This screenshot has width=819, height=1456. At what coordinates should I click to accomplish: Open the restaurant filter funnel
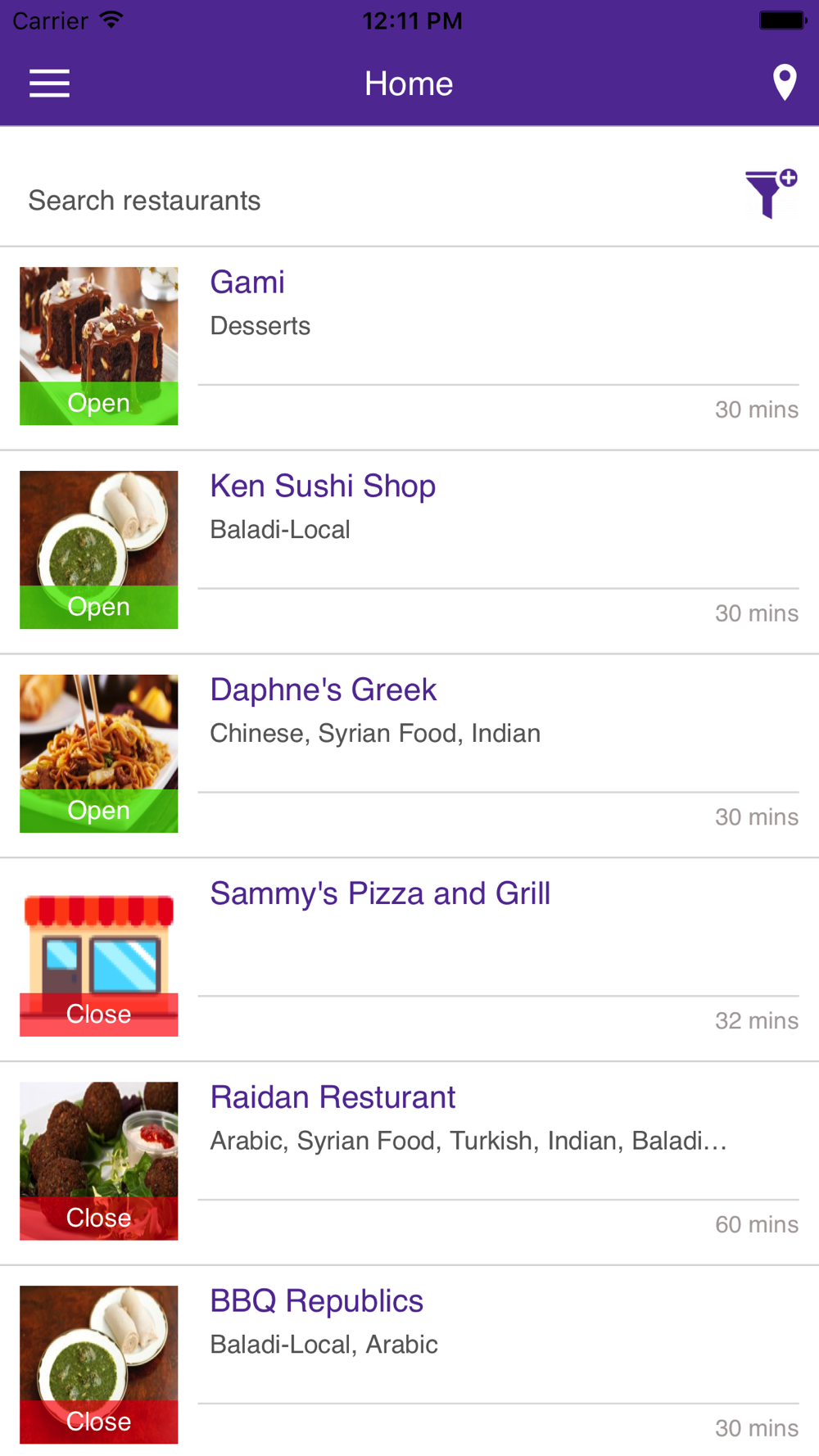point(771,194)
